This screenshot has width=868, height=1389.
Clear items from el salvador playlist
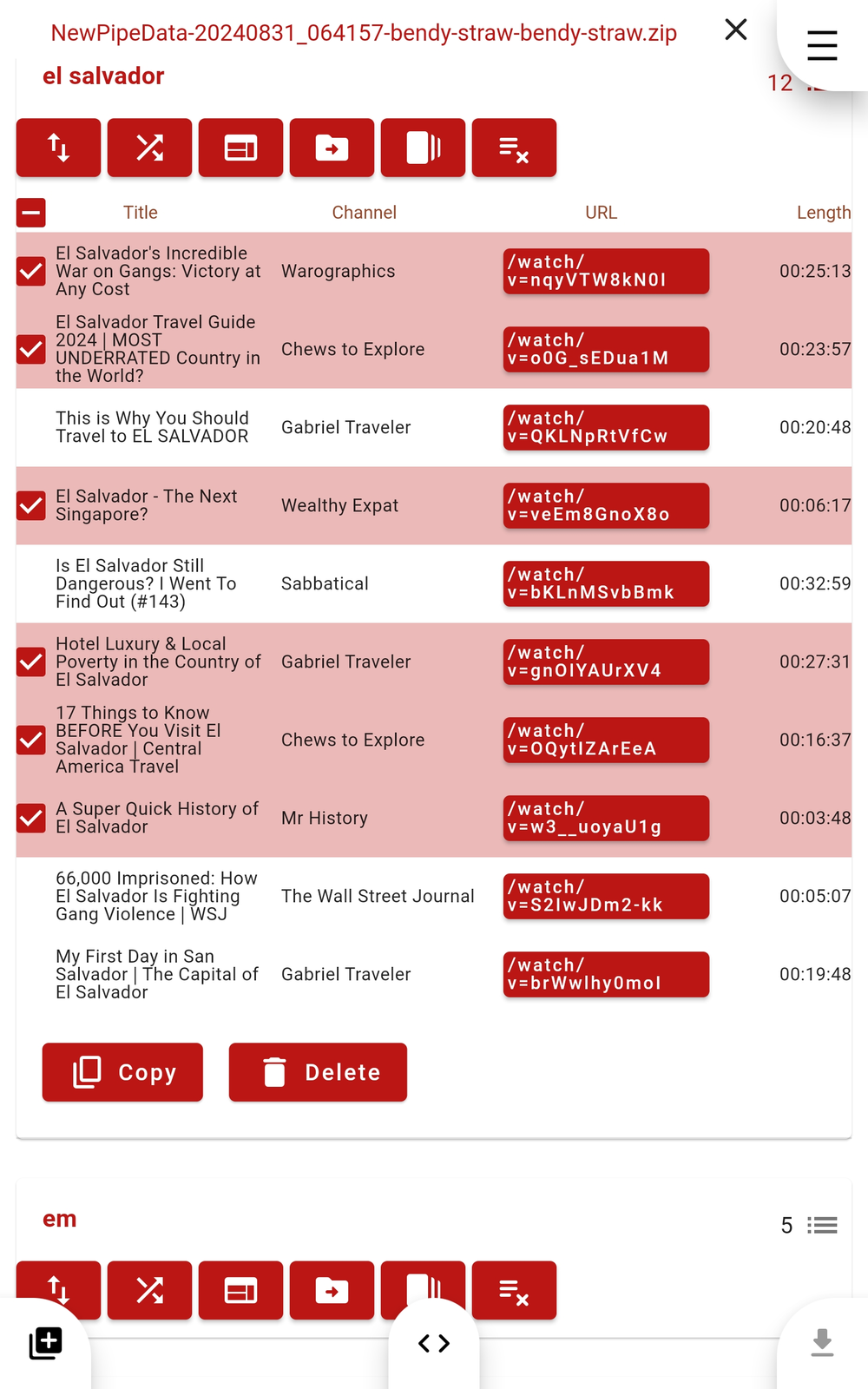(514, 148)
